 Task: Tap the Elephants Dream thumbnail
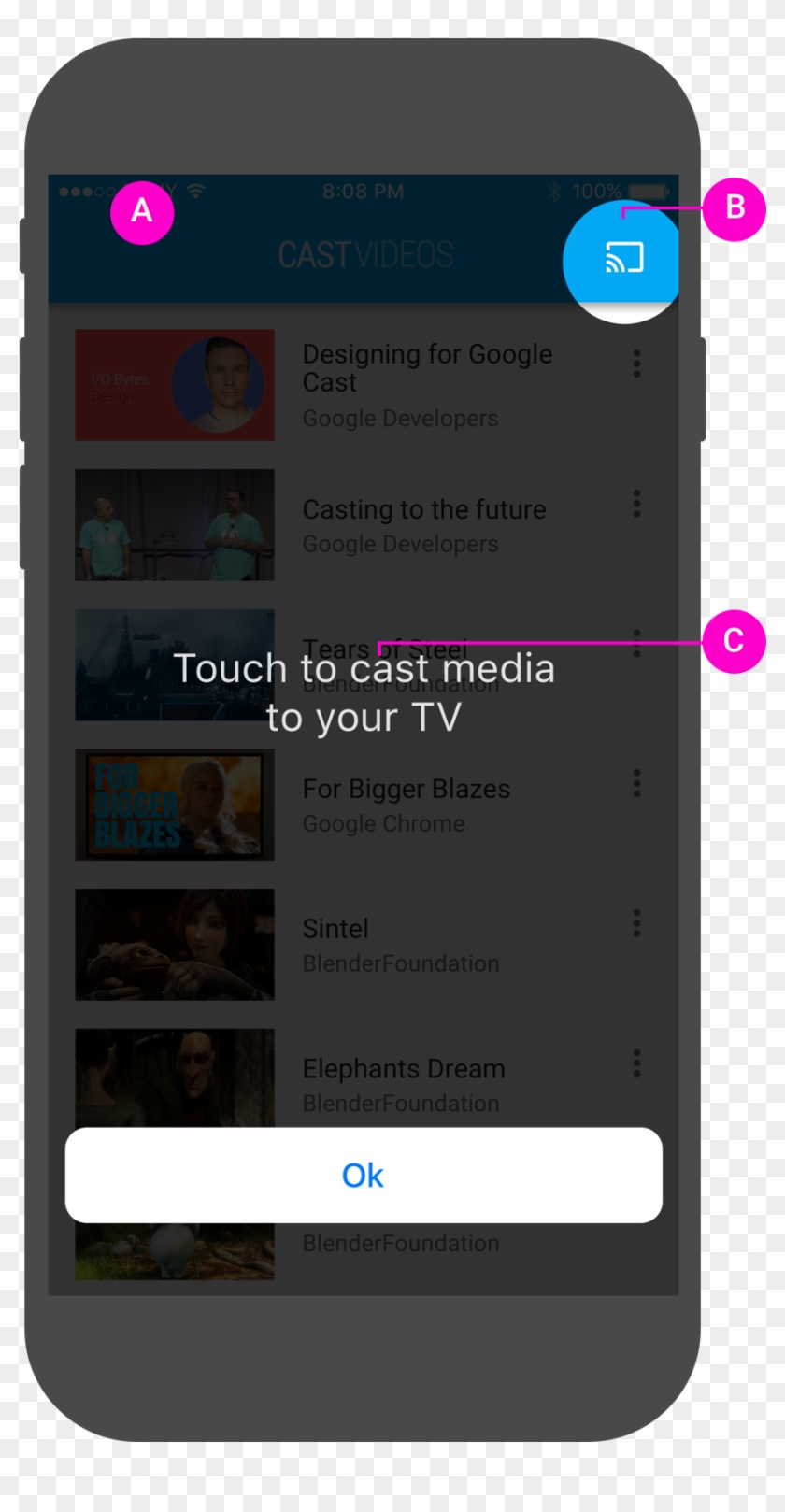pyautogui.click(x=174, y=1079)
